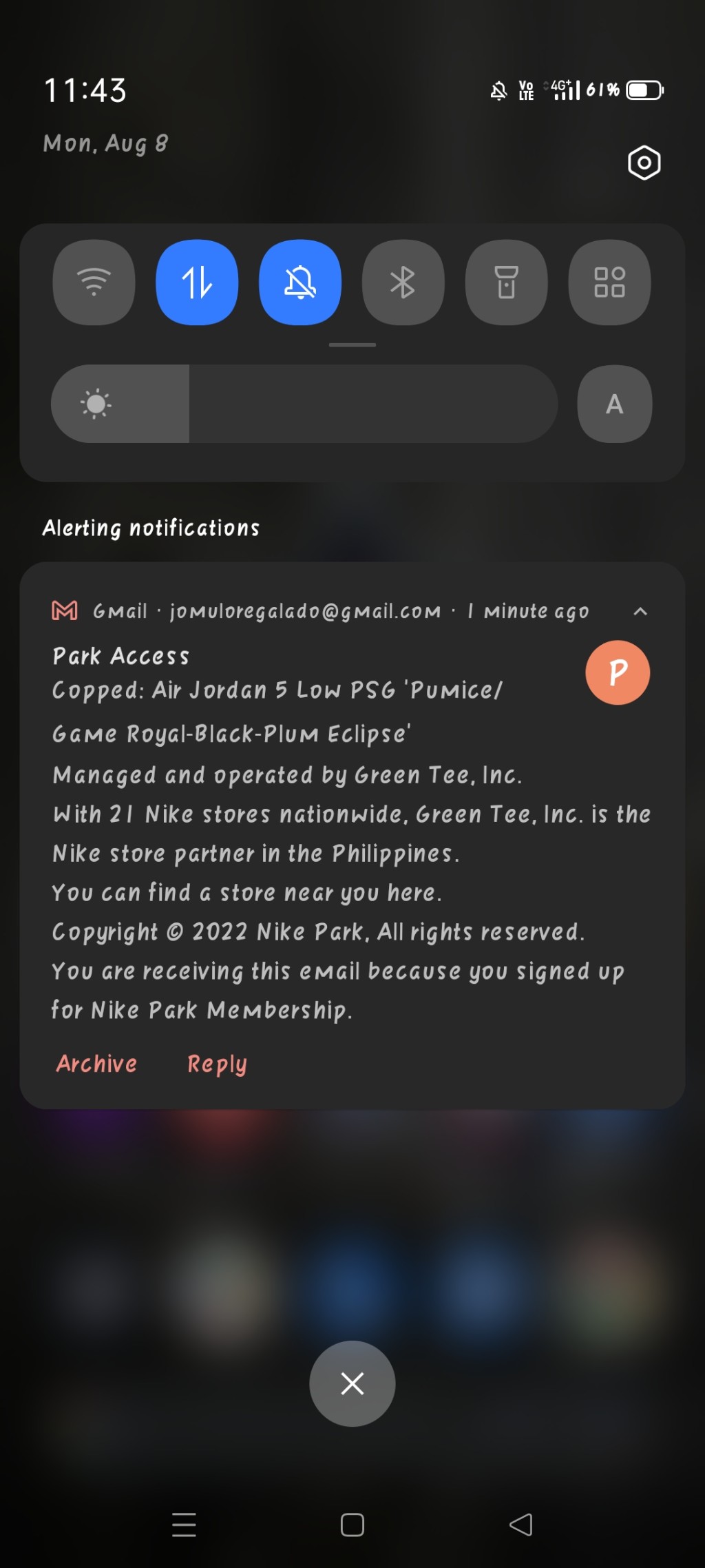Clear all notifications with X button
Viewport: 705px width, 1568px height.
tap(352, 1383)
